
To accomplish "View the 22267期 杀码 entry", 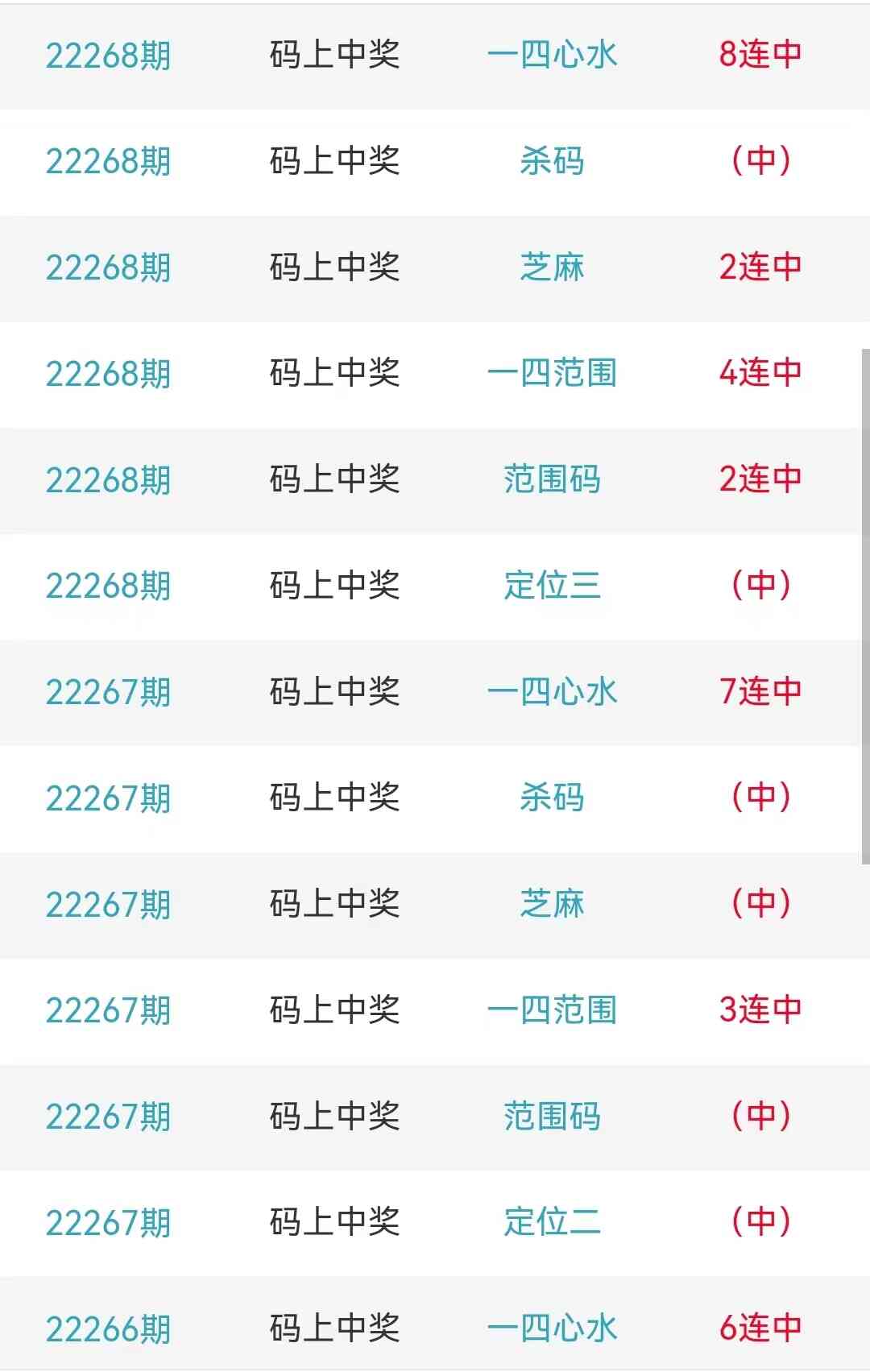I will point(552,798).
